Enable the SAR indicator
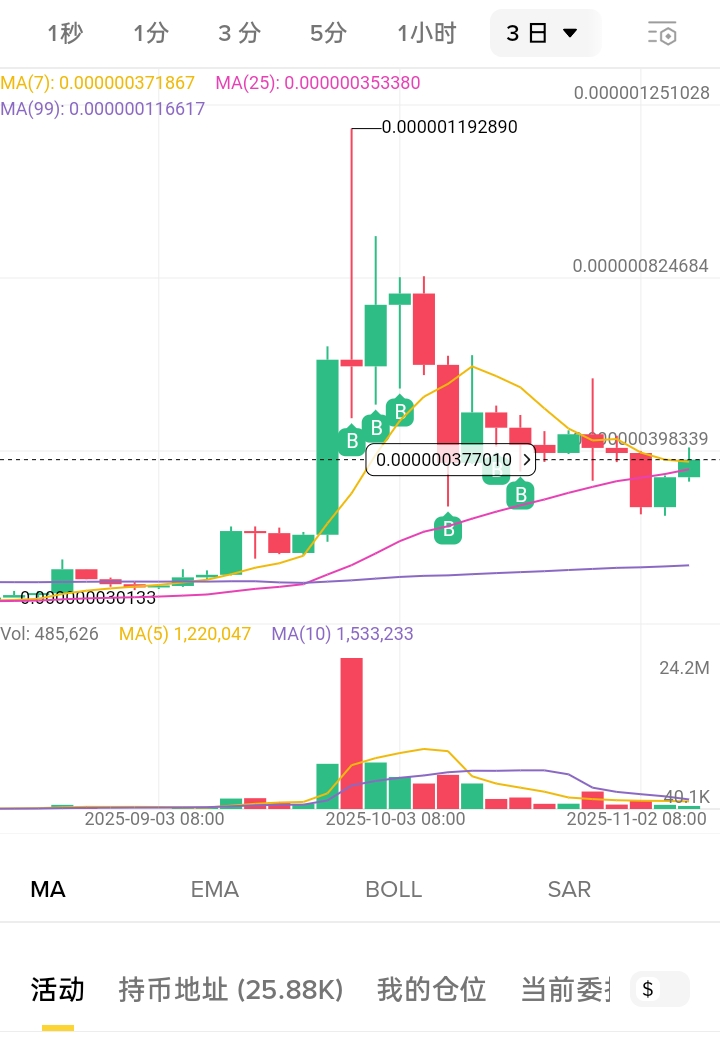The width and height of the screenshot is (720, 1053). click(569, 889)
